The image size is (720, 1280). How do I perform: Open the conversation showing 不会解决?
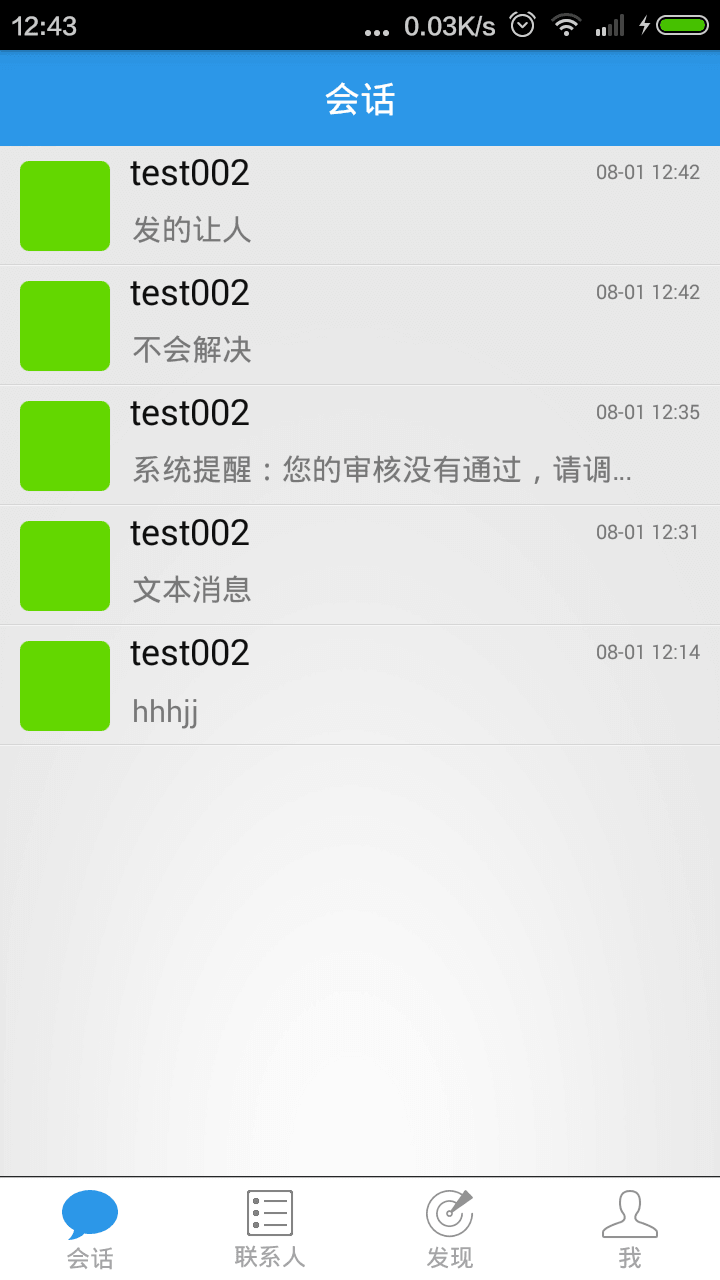[360, 325]
